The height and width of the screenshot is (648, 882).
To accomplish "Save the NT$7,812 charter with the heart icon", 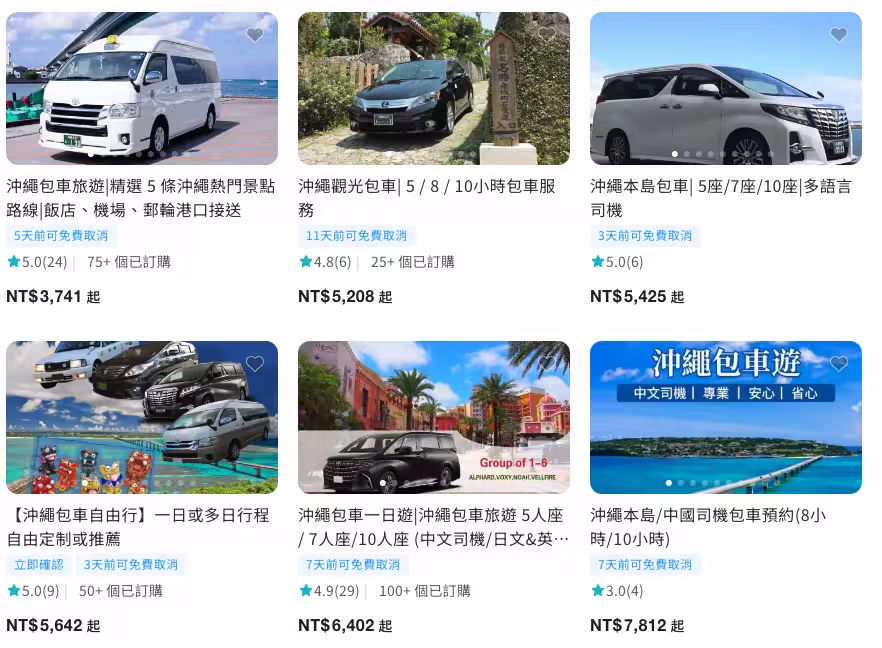I will pos(839,364).
